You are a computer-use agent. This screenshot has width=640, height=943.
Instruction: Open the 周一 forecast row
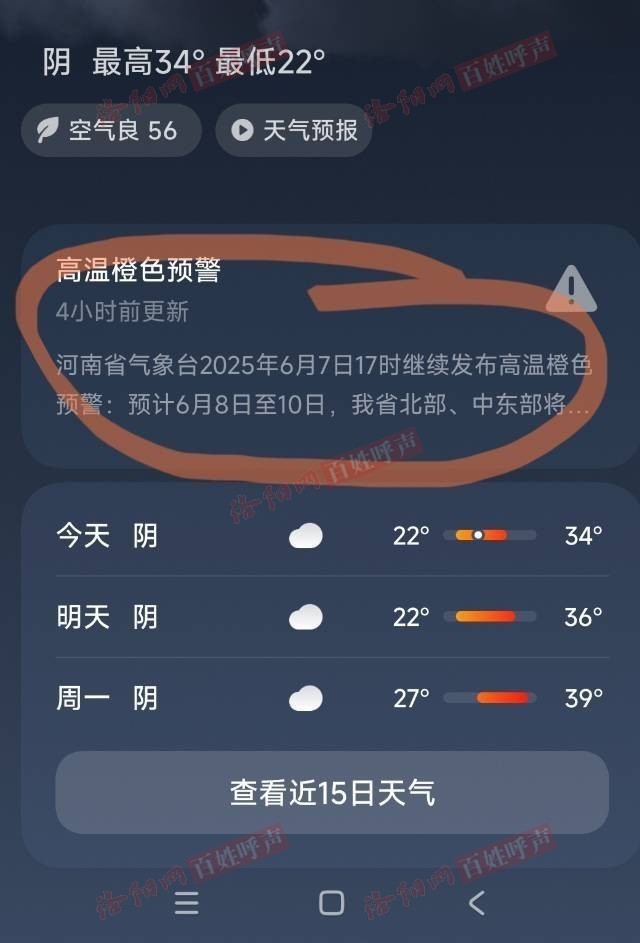329,698
